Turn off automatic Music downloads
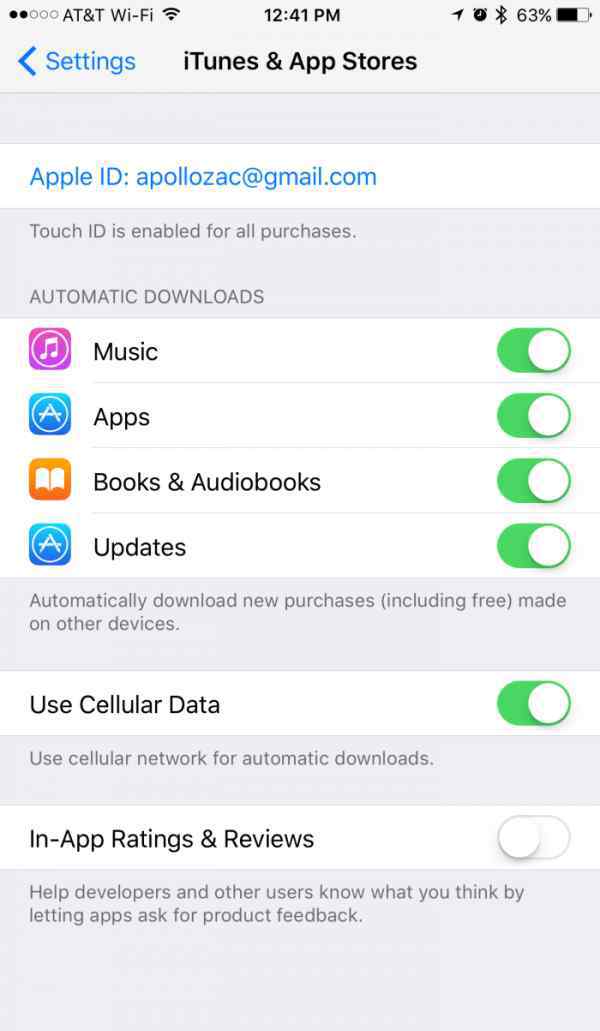Viewport: 600px width, 1031px height. pyautogui.click(x=533, y=351)
